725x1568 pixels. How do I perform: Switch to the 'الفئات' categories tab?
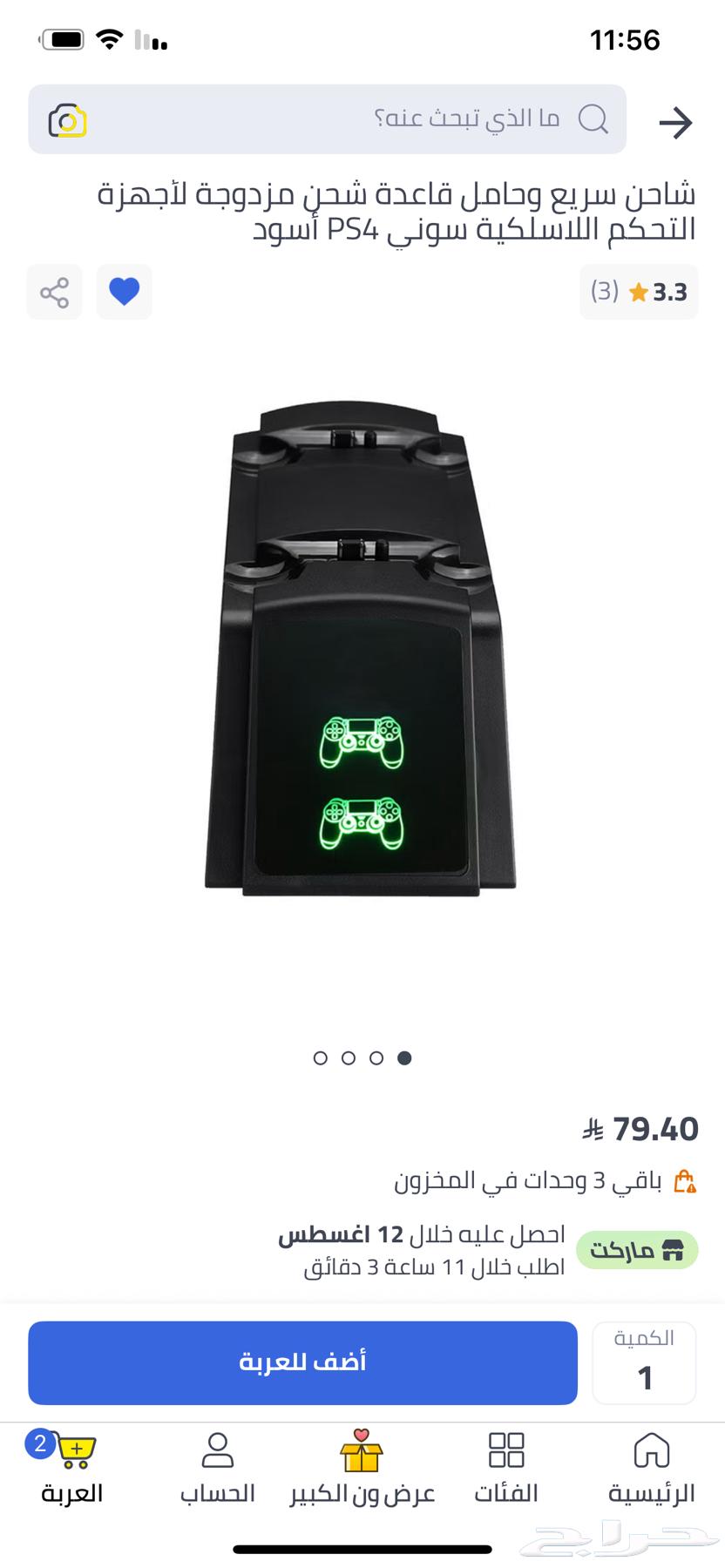pyautogui.click(x=506, y=1470)
